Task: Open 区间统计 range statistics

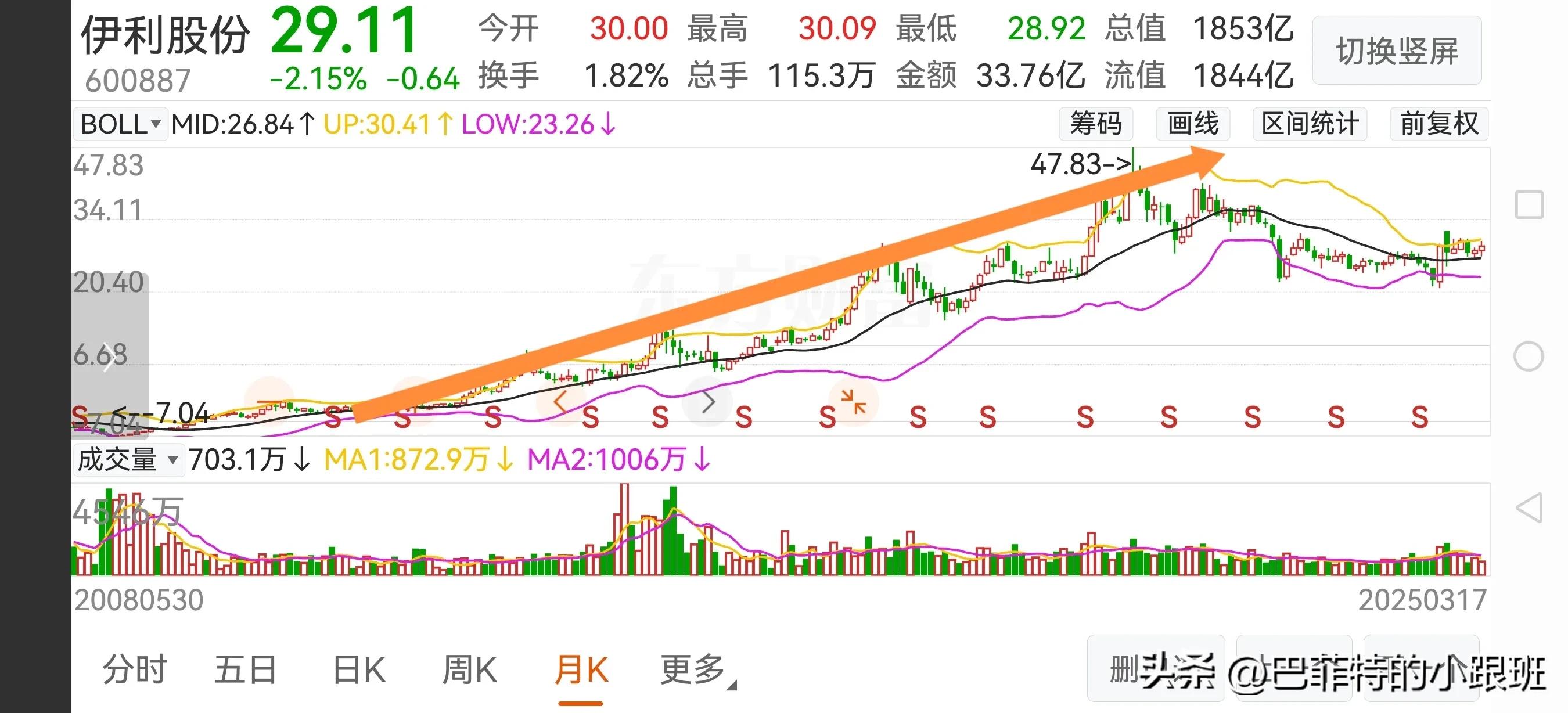Action: tap(1310, 124)
